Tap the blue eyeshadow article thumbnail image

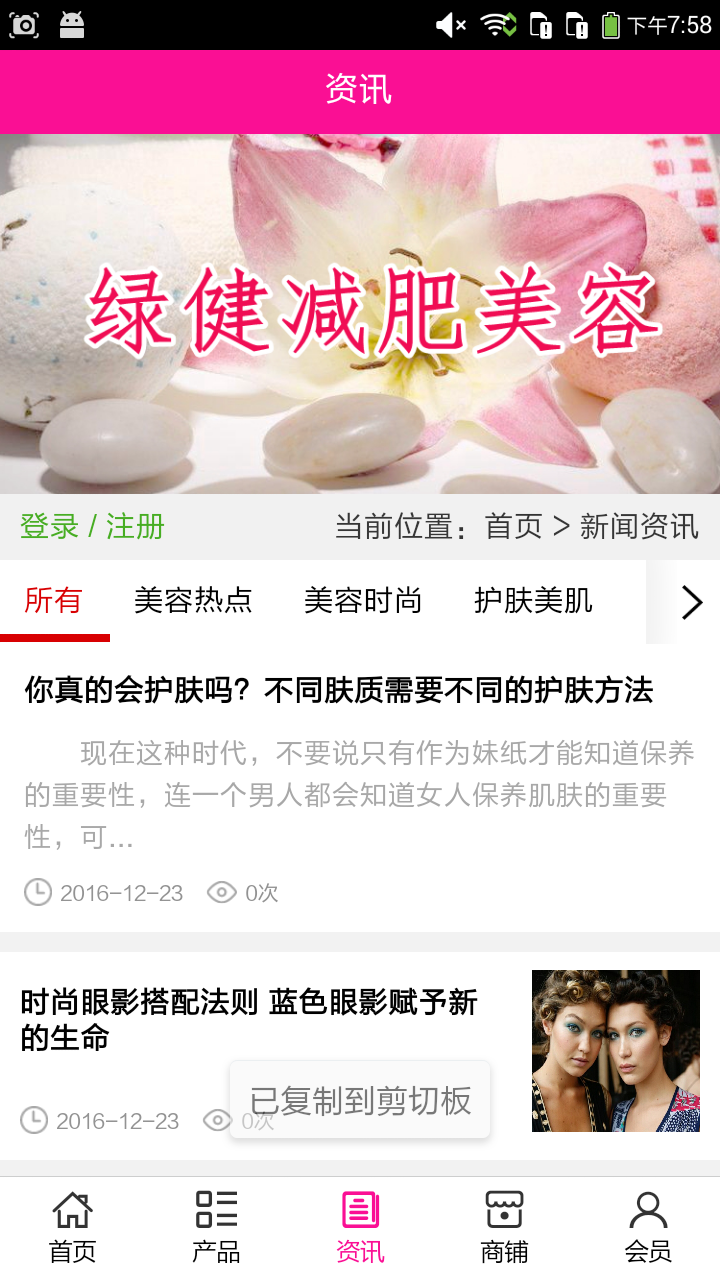point(615,1051)
